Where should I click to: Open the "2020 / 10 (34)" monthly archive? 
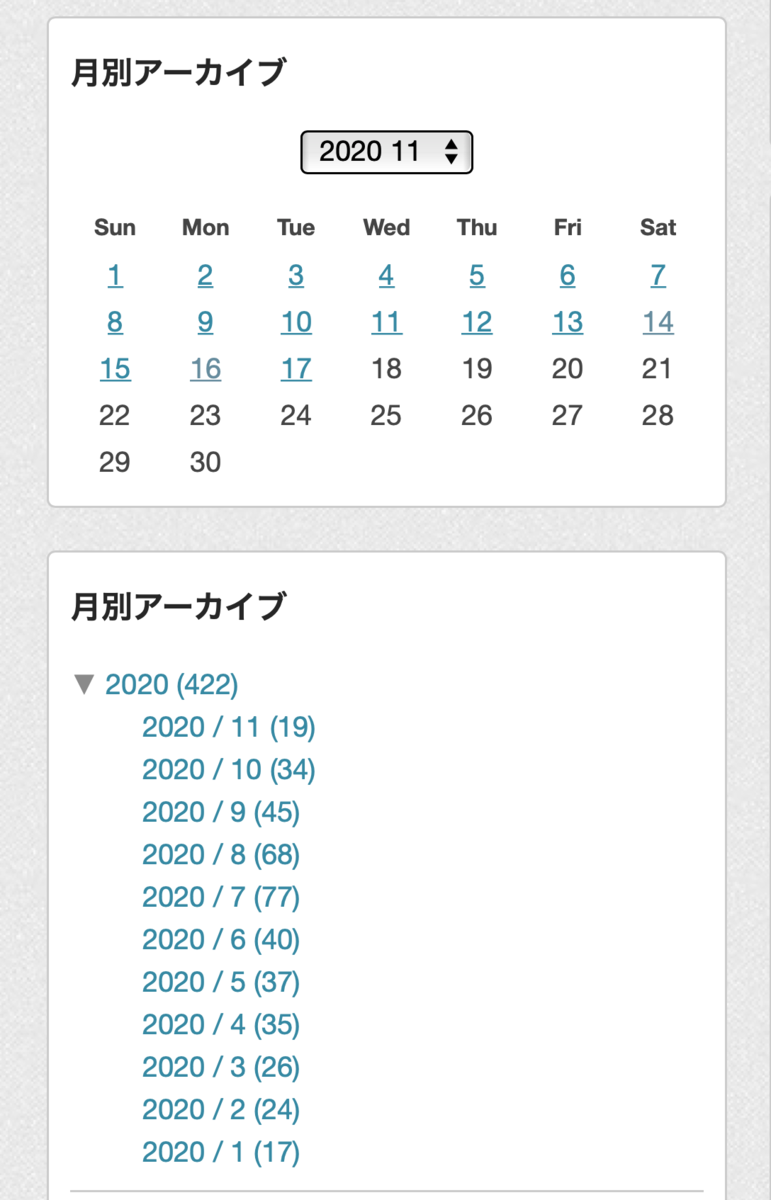229,770
